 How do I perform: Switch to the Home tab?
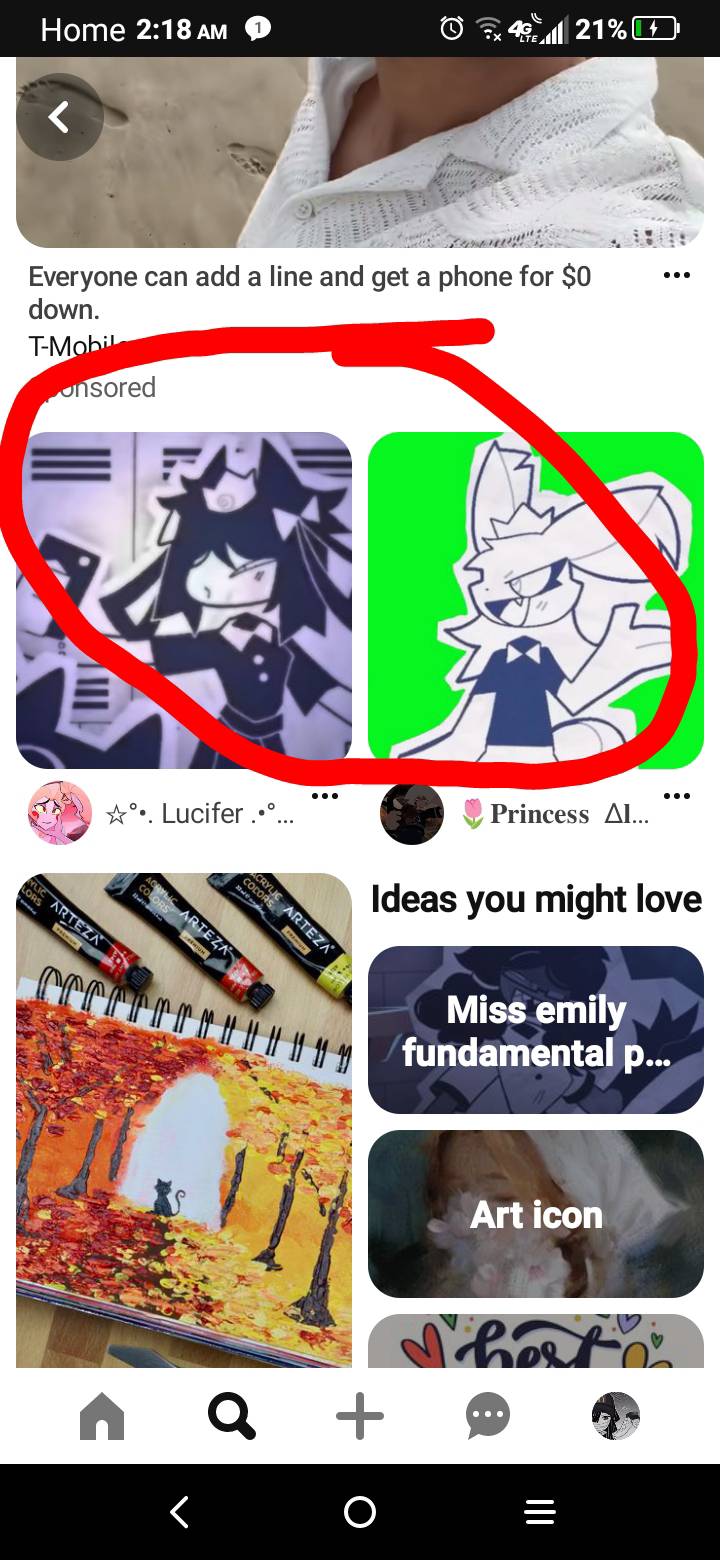[102, 1416]
